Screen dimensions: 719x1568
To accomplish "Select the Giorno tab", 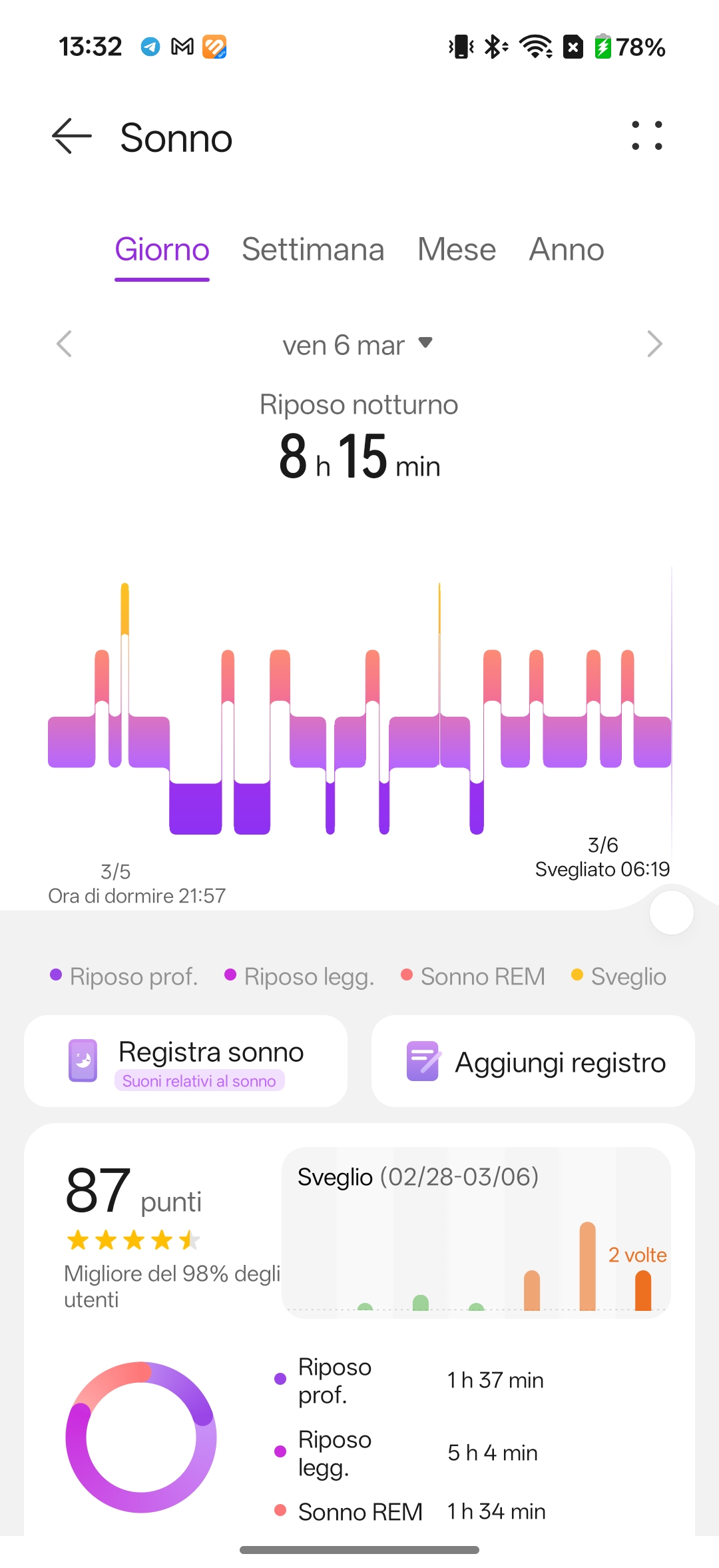I will [162, 250].
